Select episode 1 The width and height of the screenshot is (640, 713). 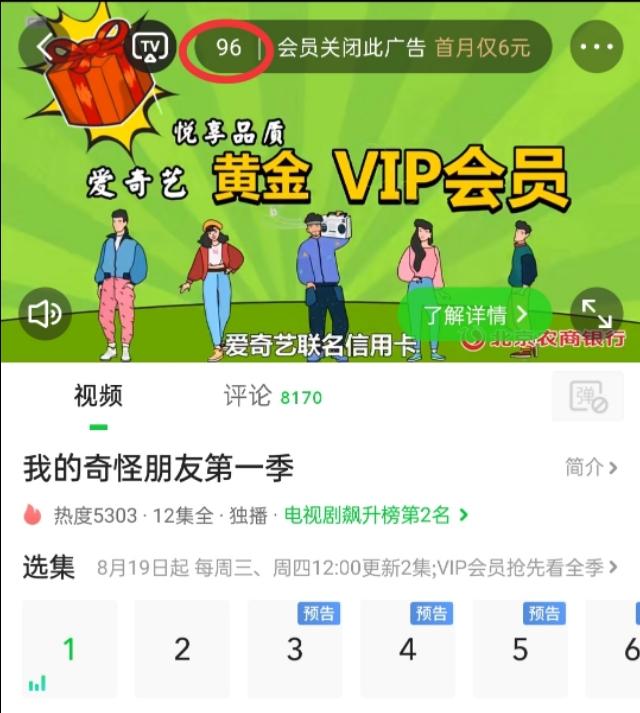click(x=69, y=649)
